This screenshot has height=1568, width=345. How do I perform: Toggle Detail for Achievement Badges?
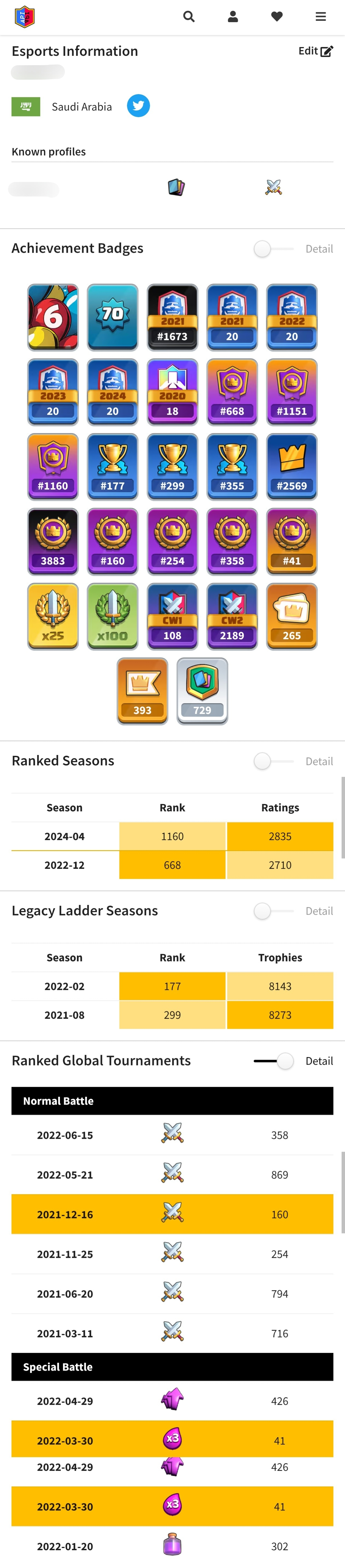click(273, 249)
